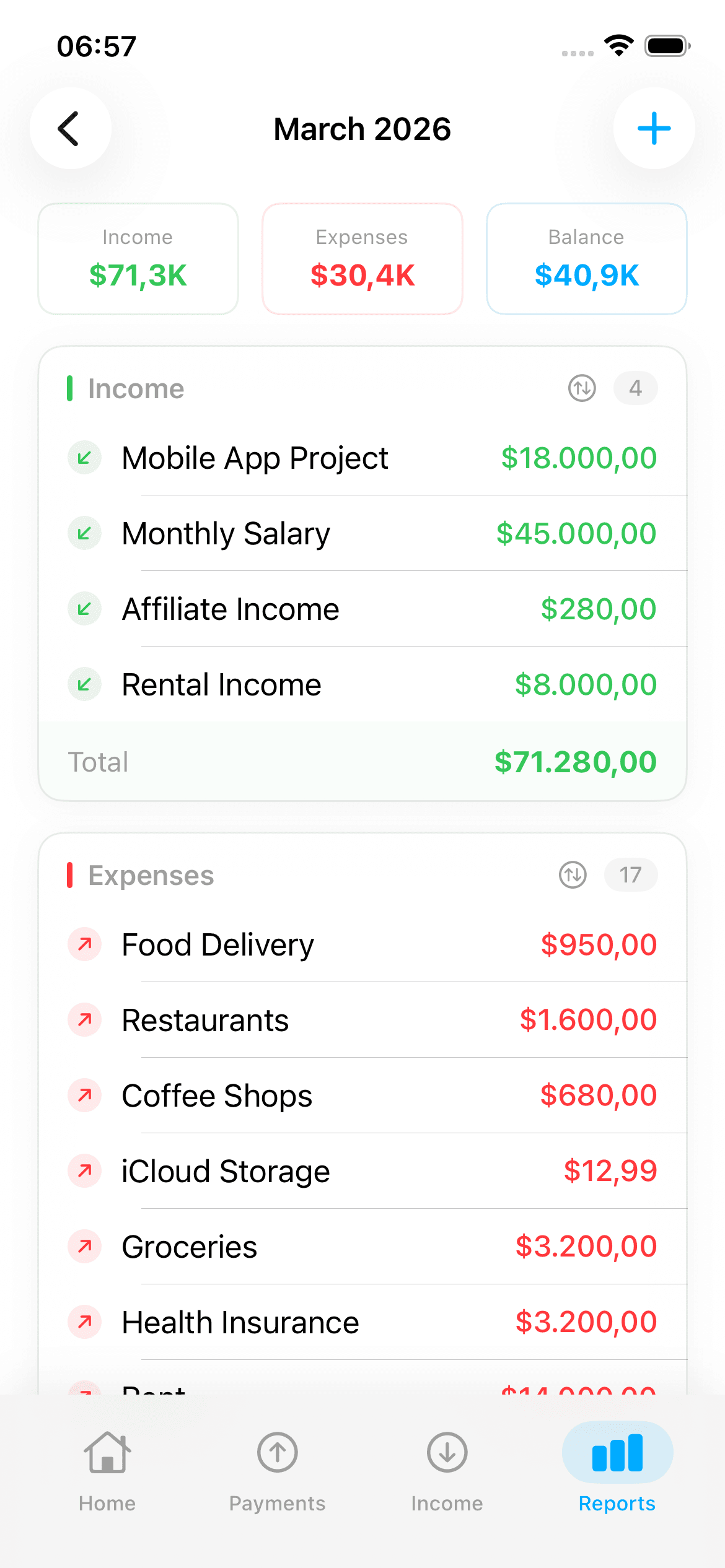Tap the Income download arrow icon

coord(446,1452)
